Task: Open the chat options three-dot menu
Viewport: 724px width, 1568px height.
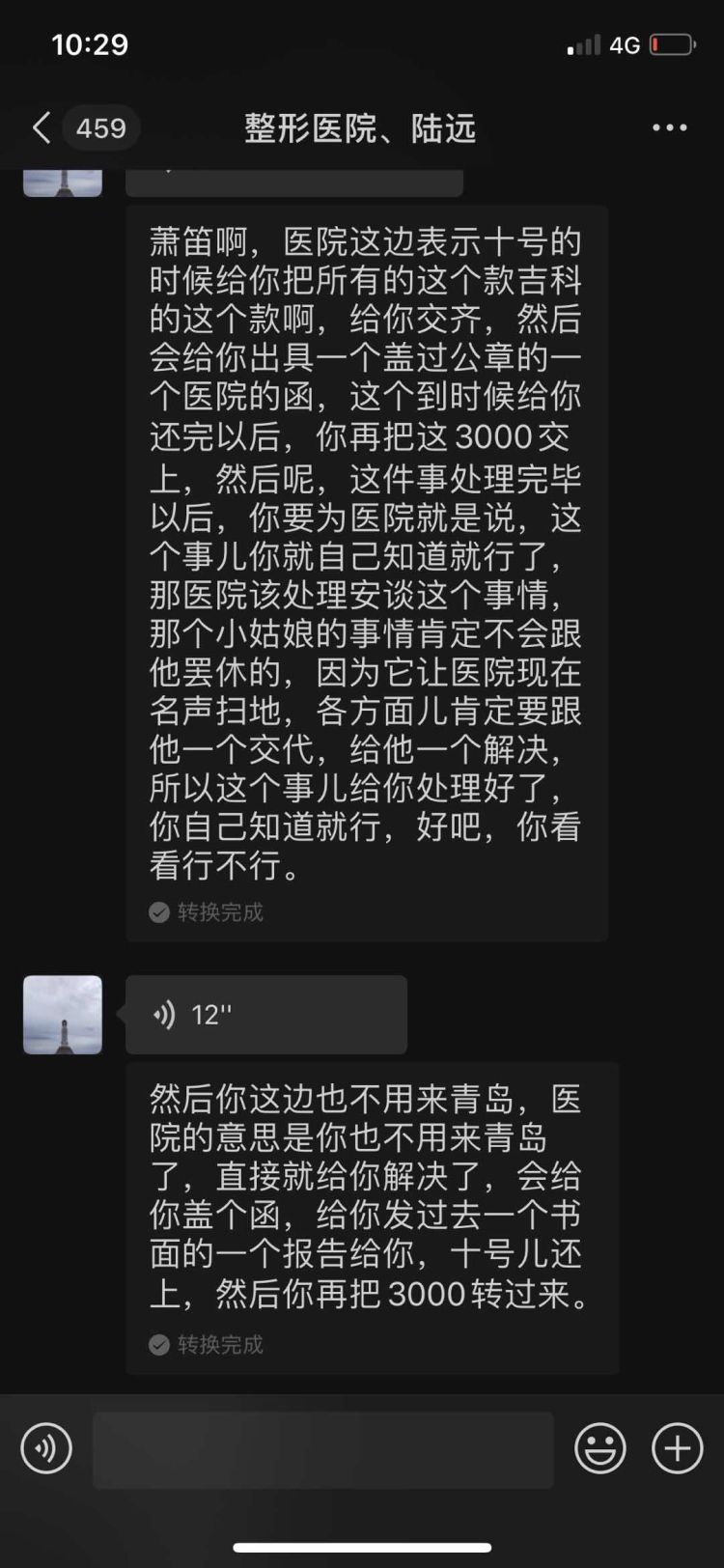Action: [x=669, y=127]
